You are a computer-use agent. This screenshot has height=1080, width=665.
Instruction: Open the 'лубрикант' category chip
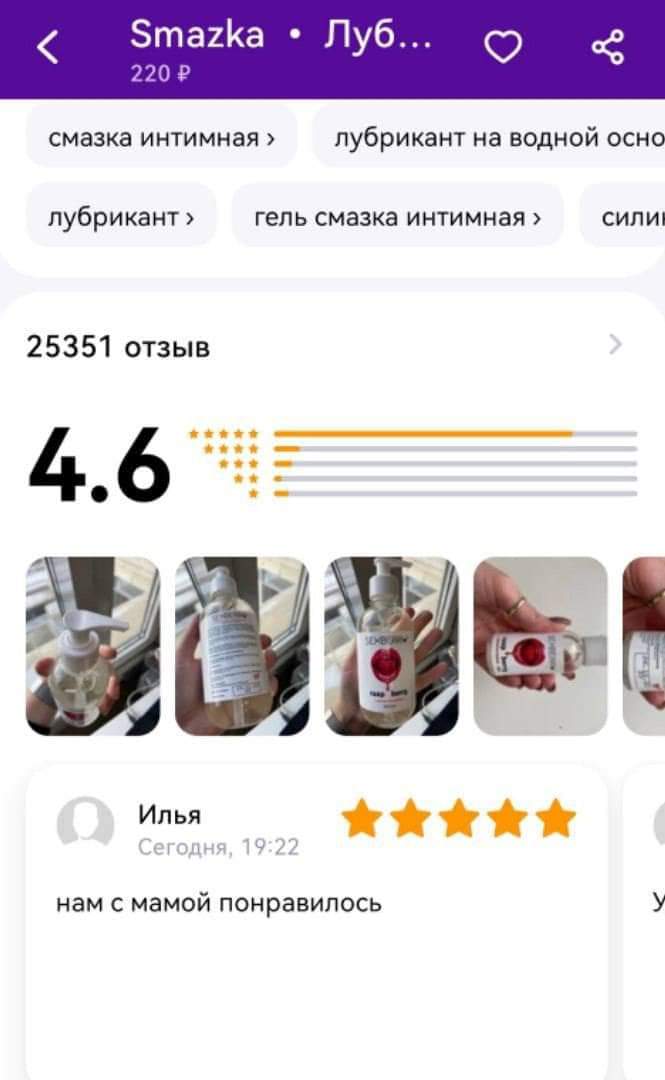pyautogui.click(x=121, y=216)
